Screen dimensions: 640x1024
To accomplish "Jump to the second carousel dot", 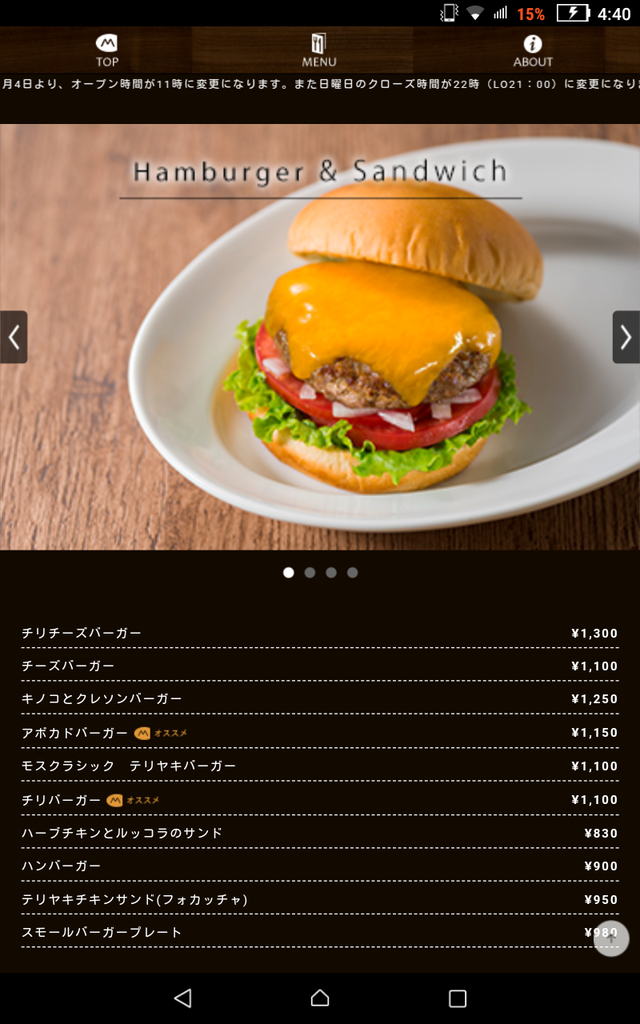I will coord(310,573).
